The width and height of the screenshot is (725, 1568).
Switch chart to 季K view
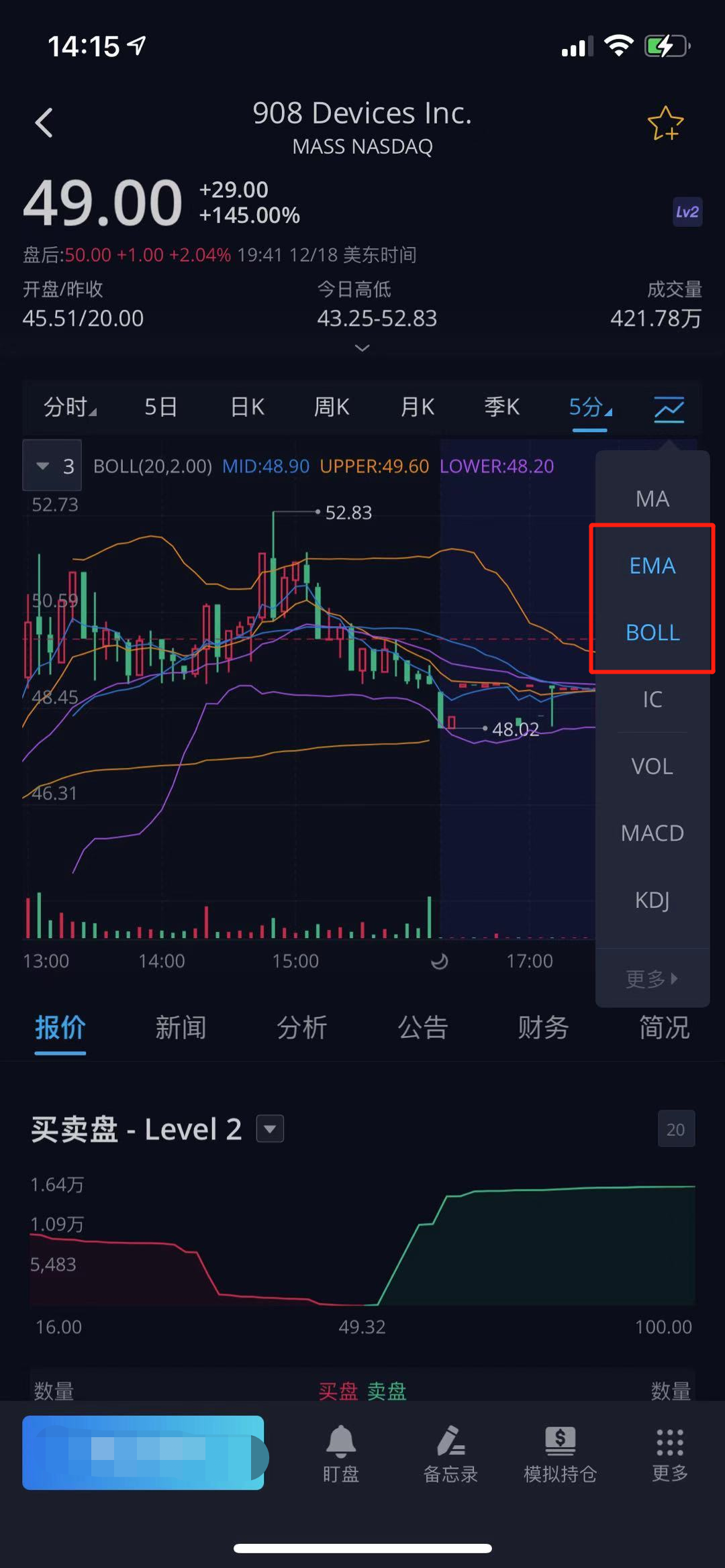502,407
